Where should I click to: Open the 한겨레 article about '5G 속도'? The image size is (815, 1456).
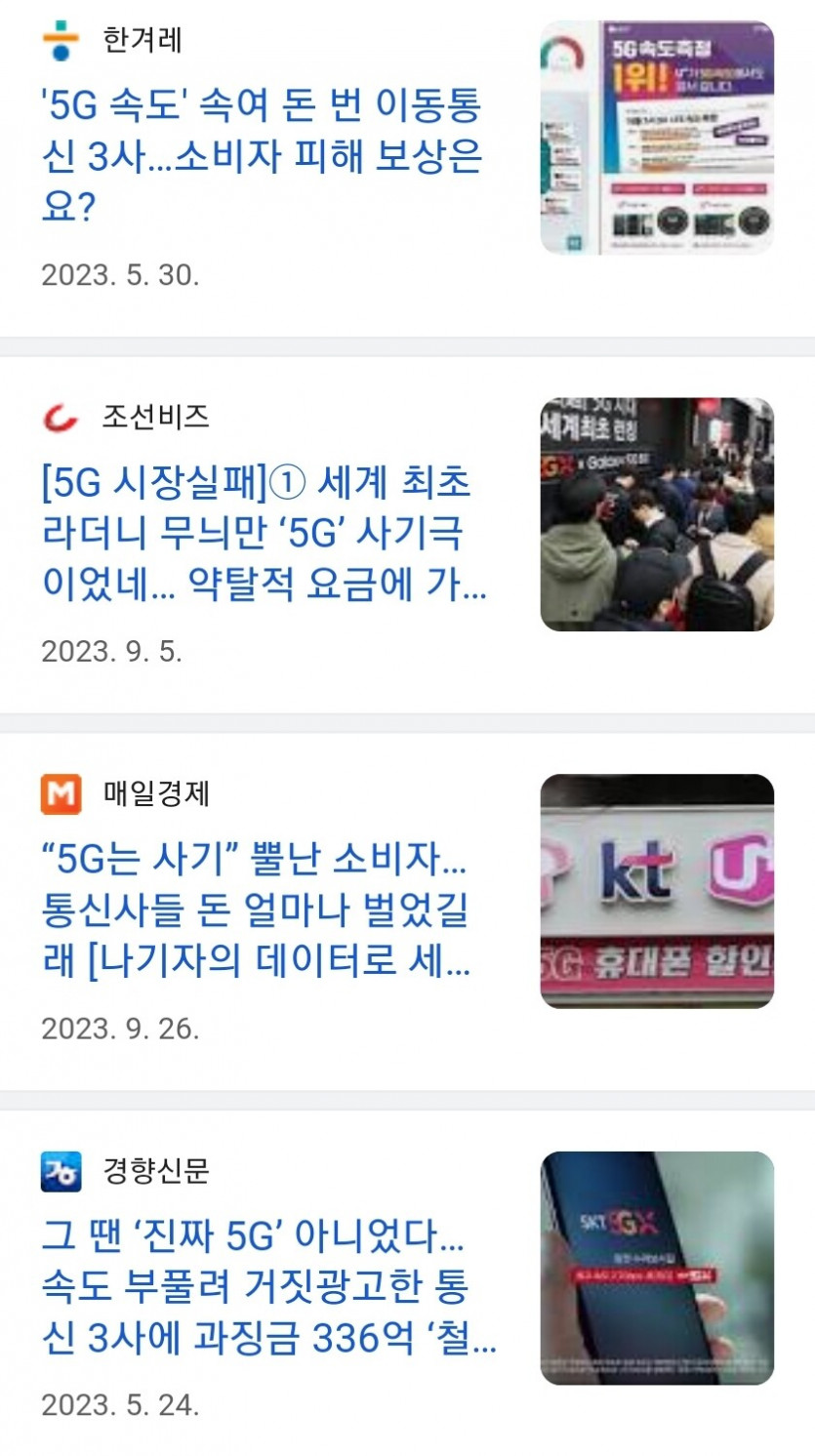(262, 156)
